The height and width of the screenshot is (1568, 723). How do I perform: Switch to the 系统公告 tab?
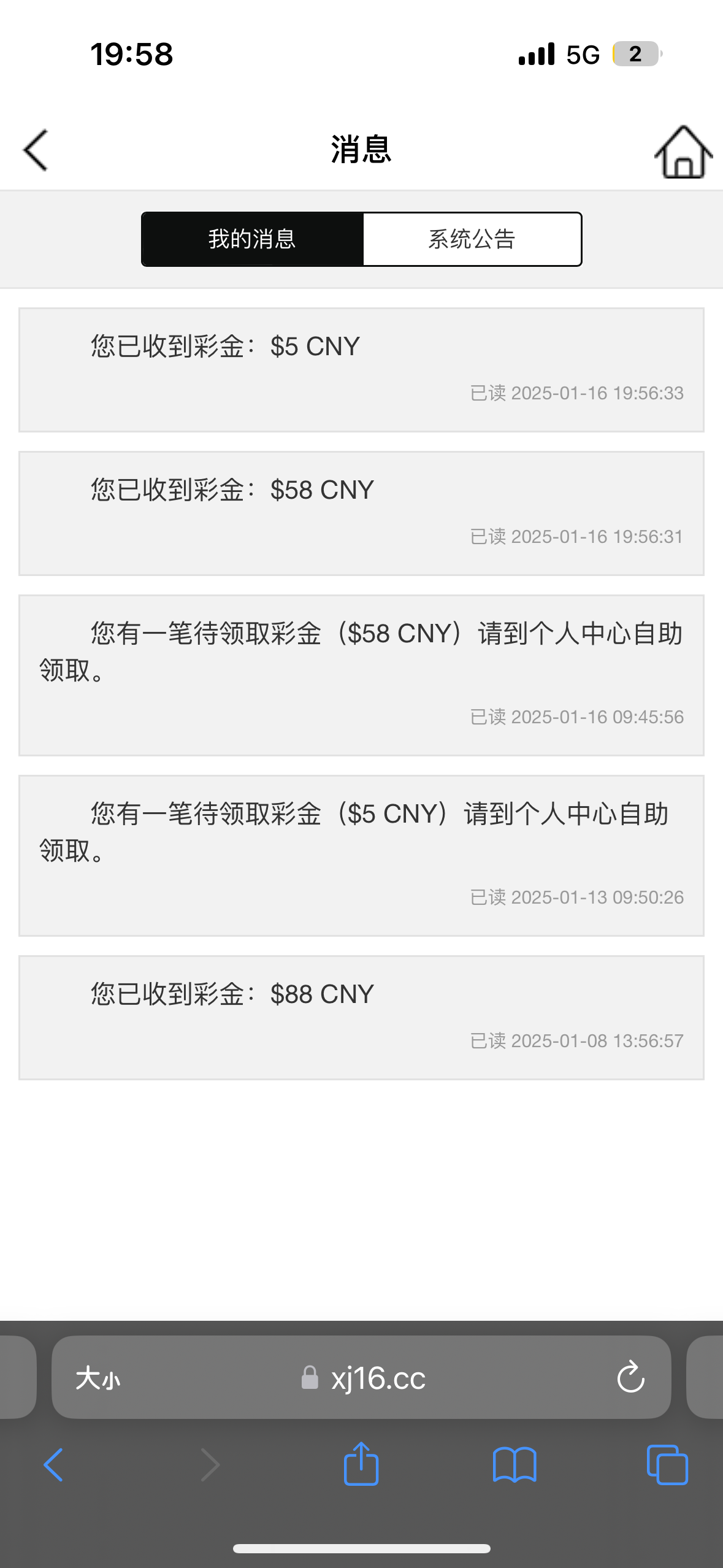click(472, 239)
